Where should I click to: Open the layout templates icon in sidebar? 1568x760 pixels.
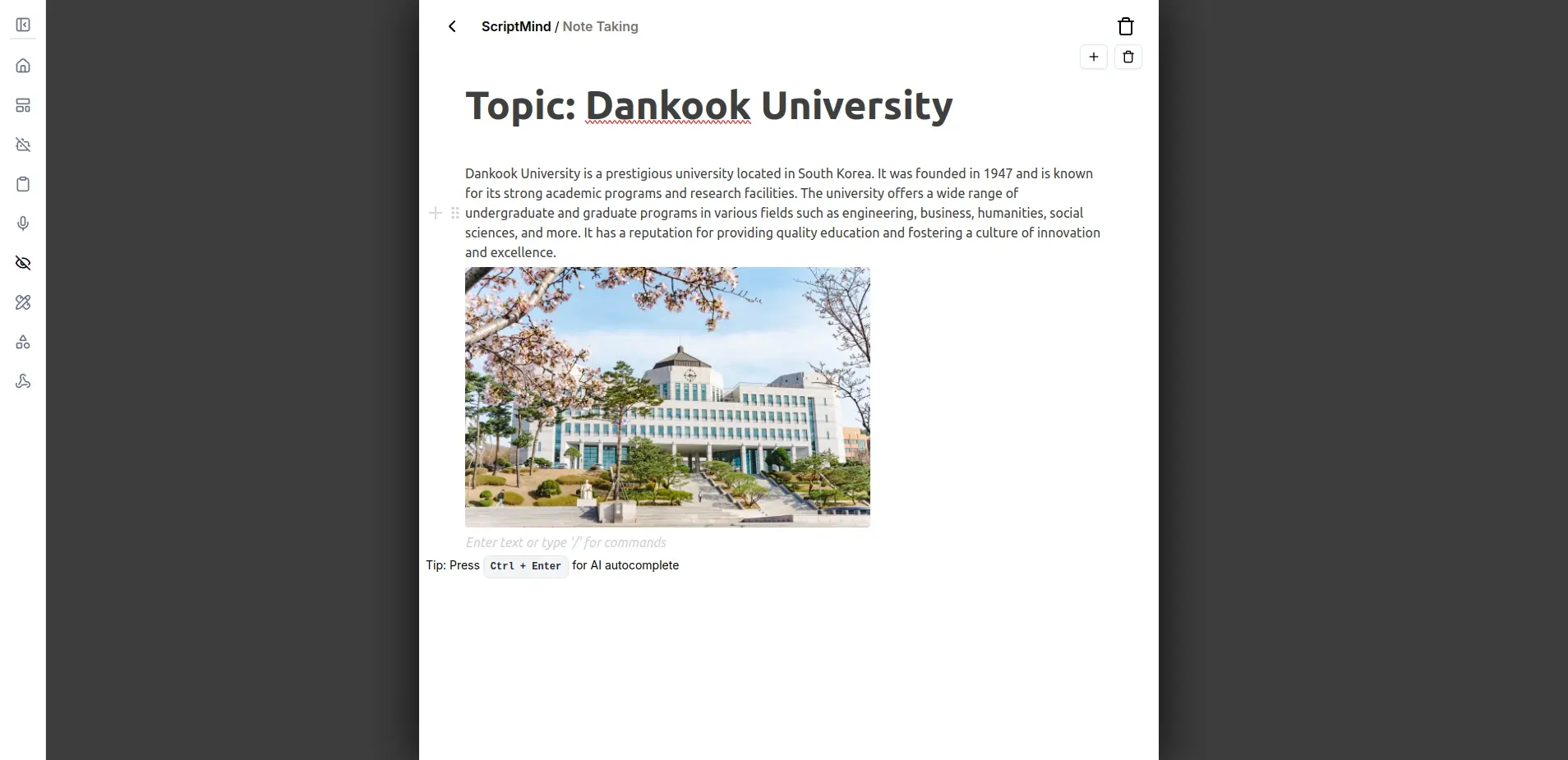(23, 105)
